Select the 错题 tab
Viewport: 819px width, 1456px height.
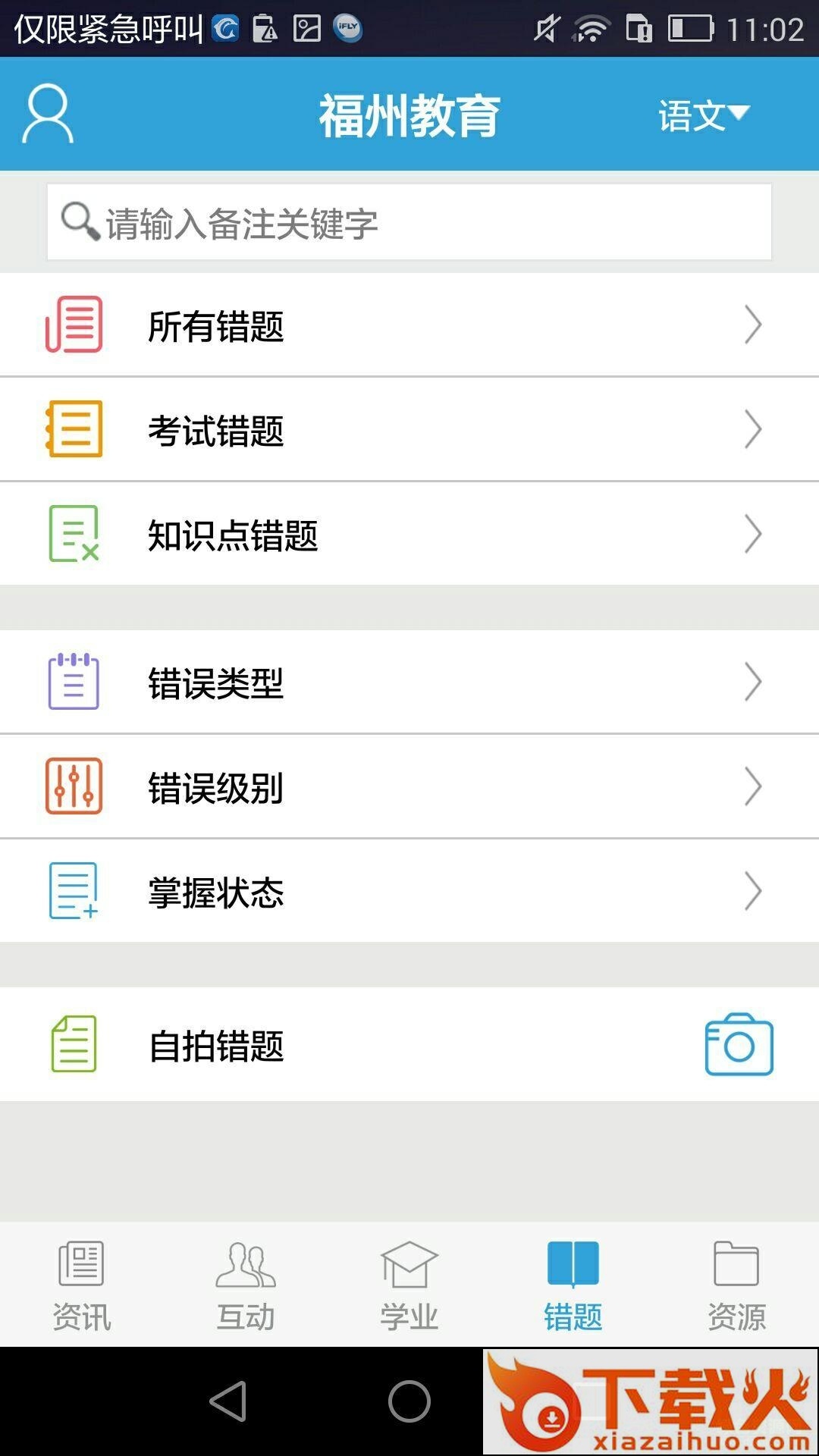click(573, 1286)
